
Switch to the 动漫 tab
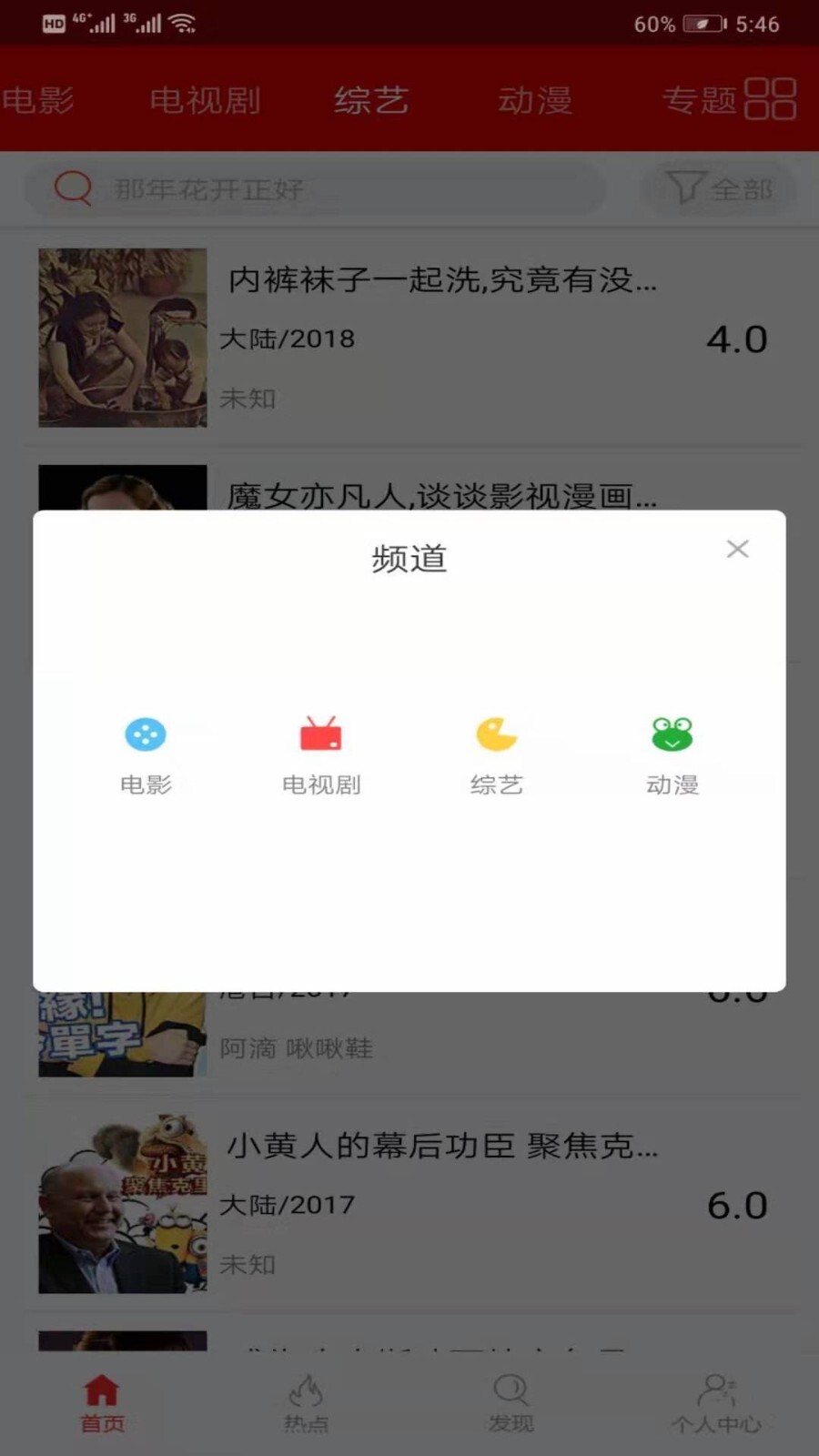pyautogui.click(x=535, y=100)
